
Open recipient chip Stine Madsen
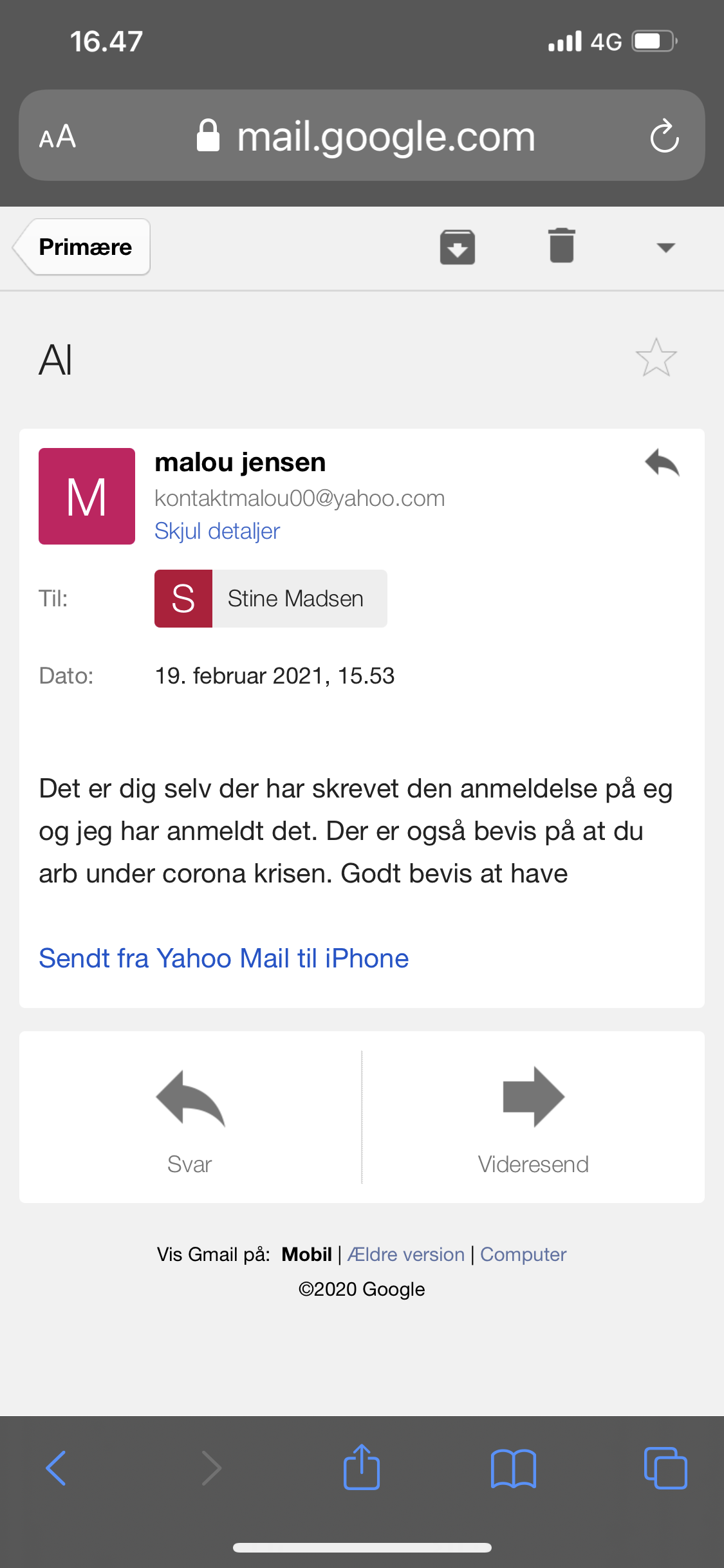(x=271, y=599)
